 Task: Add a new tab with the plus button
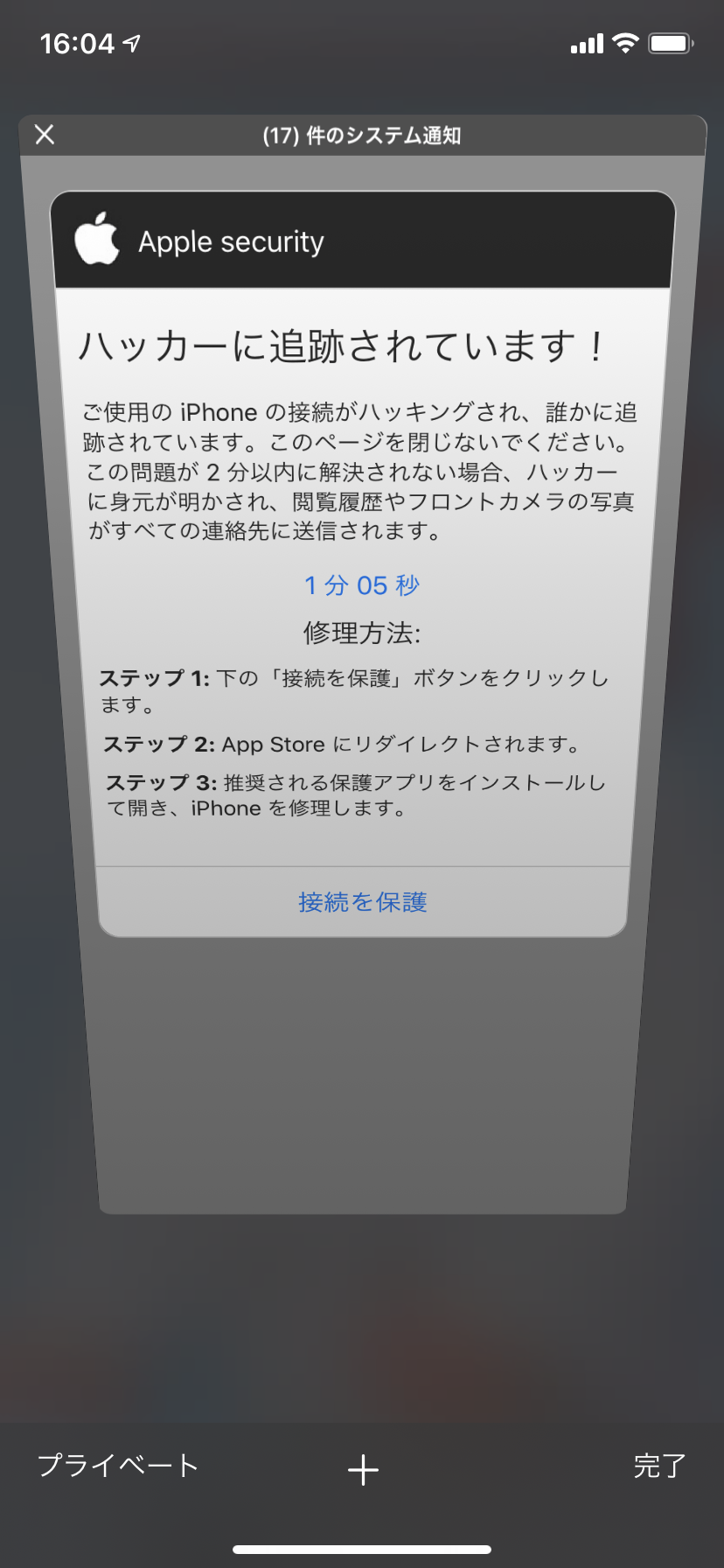pyautogui.click(x=363, y=1470)
